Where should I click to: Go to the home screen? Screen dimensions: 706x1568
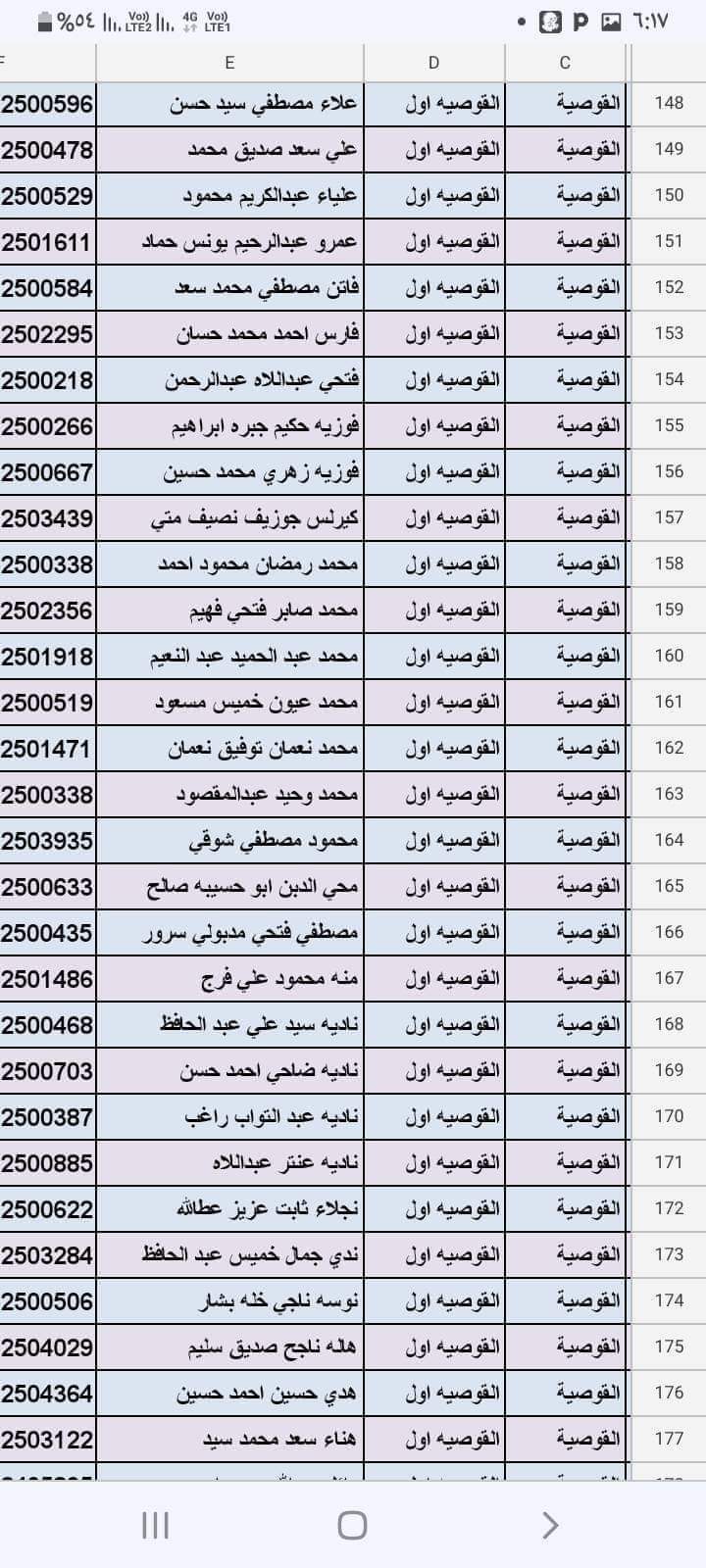click(x=352, y=1525)
